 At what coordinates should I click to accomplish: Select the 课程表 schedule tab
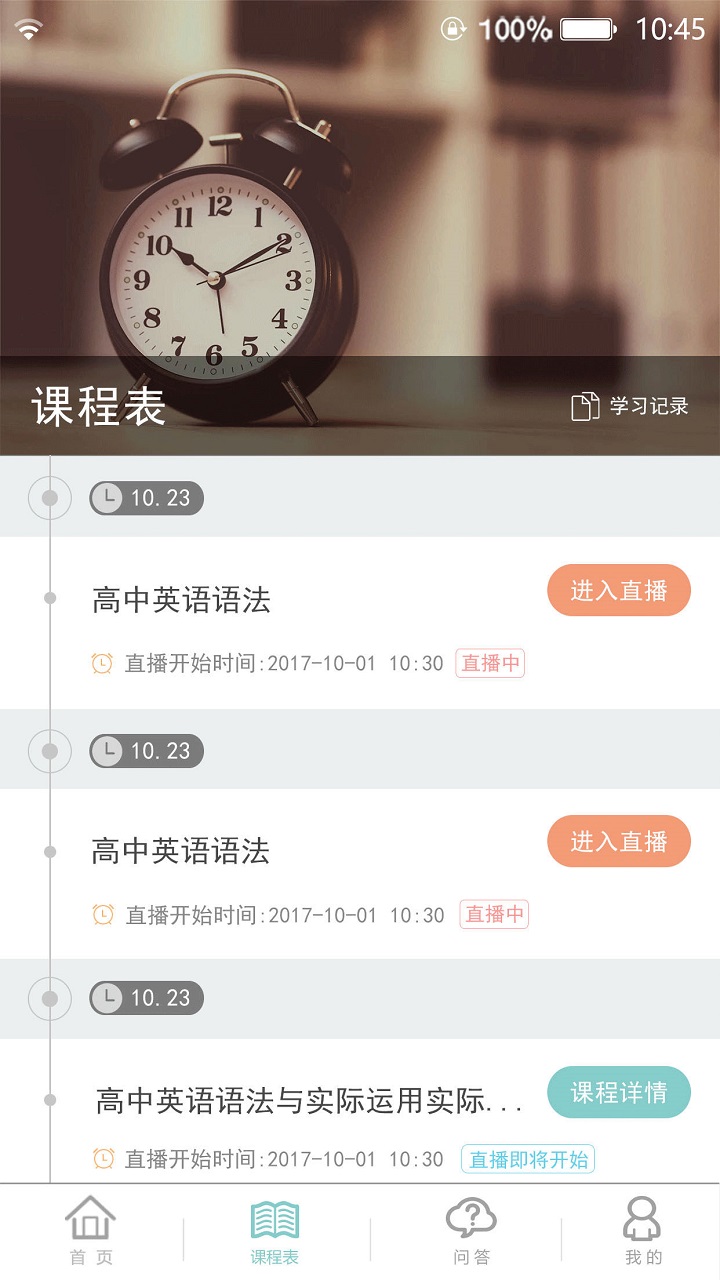tap(275, 1231)
